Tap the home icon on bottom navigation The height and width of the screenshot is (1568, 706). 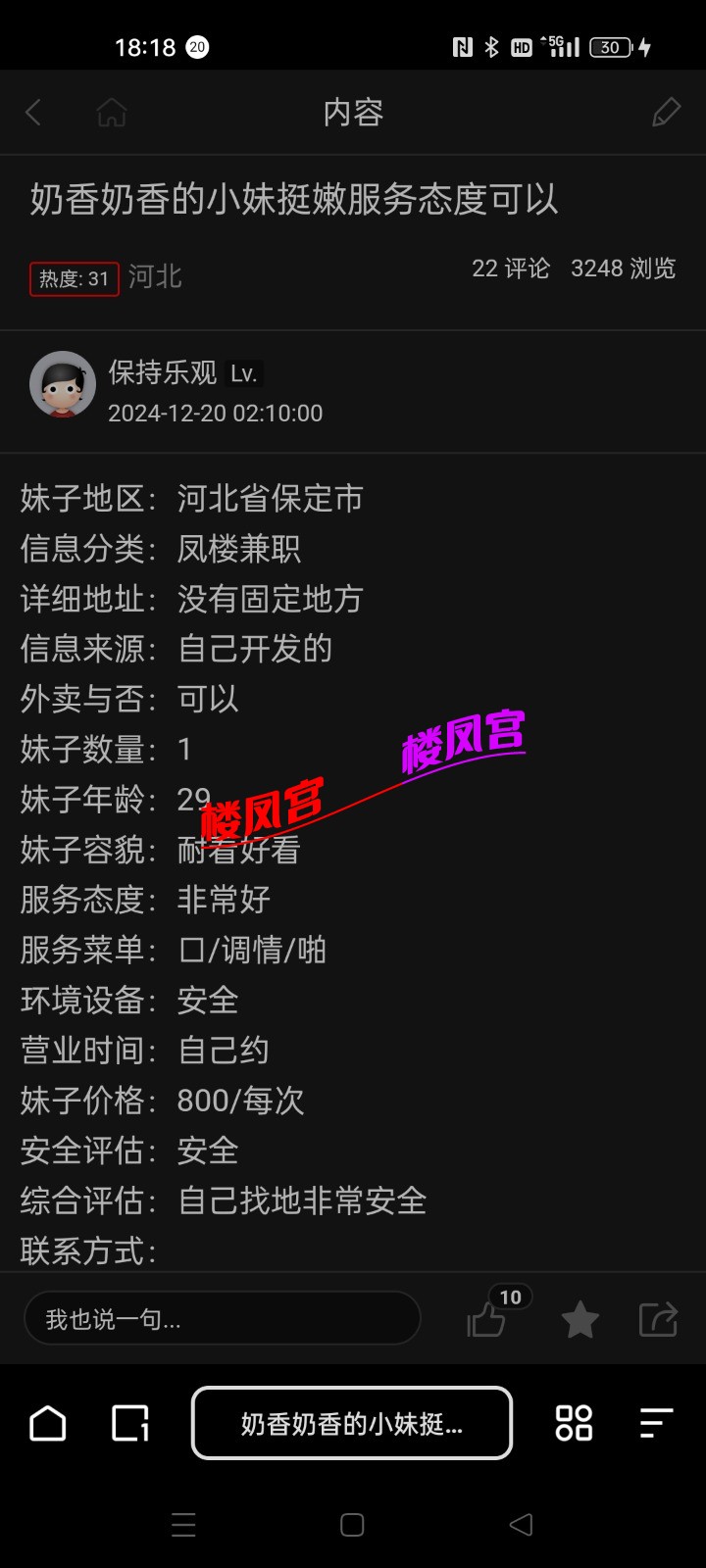pos(47,1424)
